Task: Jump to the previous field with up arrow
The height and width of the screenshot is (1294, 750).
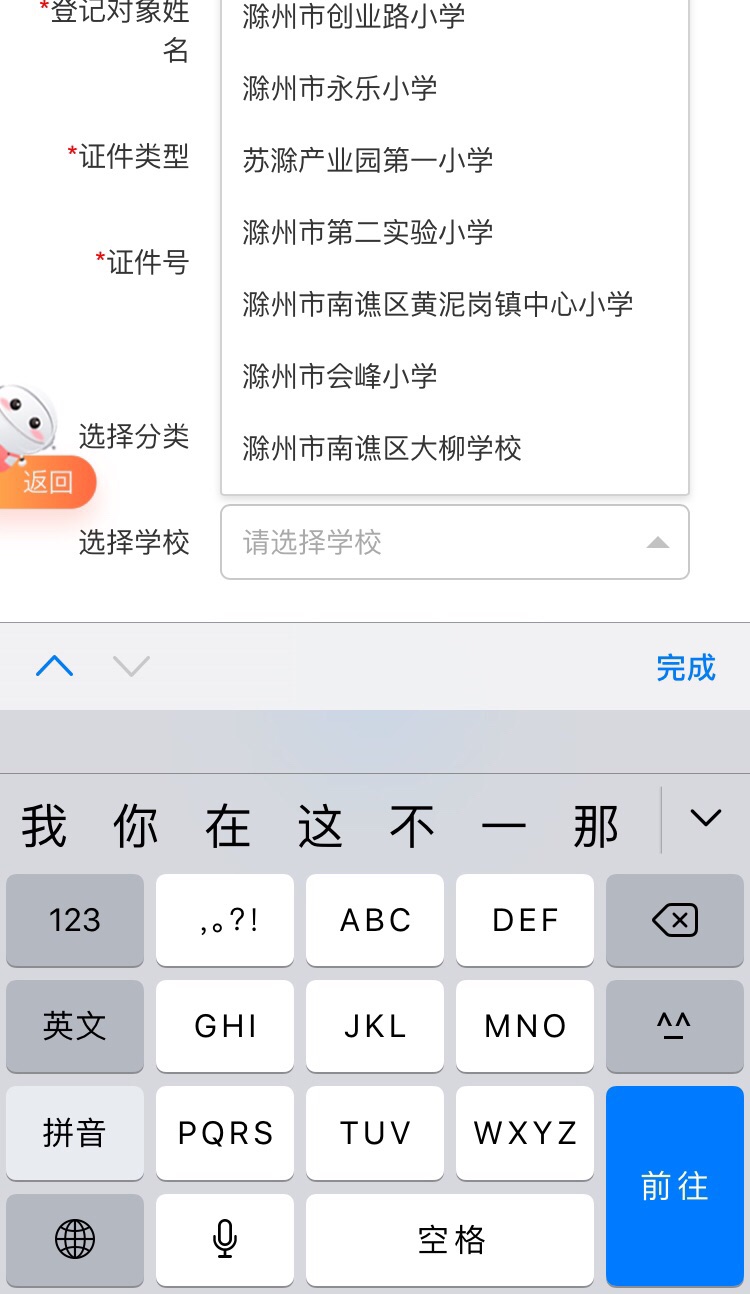Action: click(x=54, y=666)
